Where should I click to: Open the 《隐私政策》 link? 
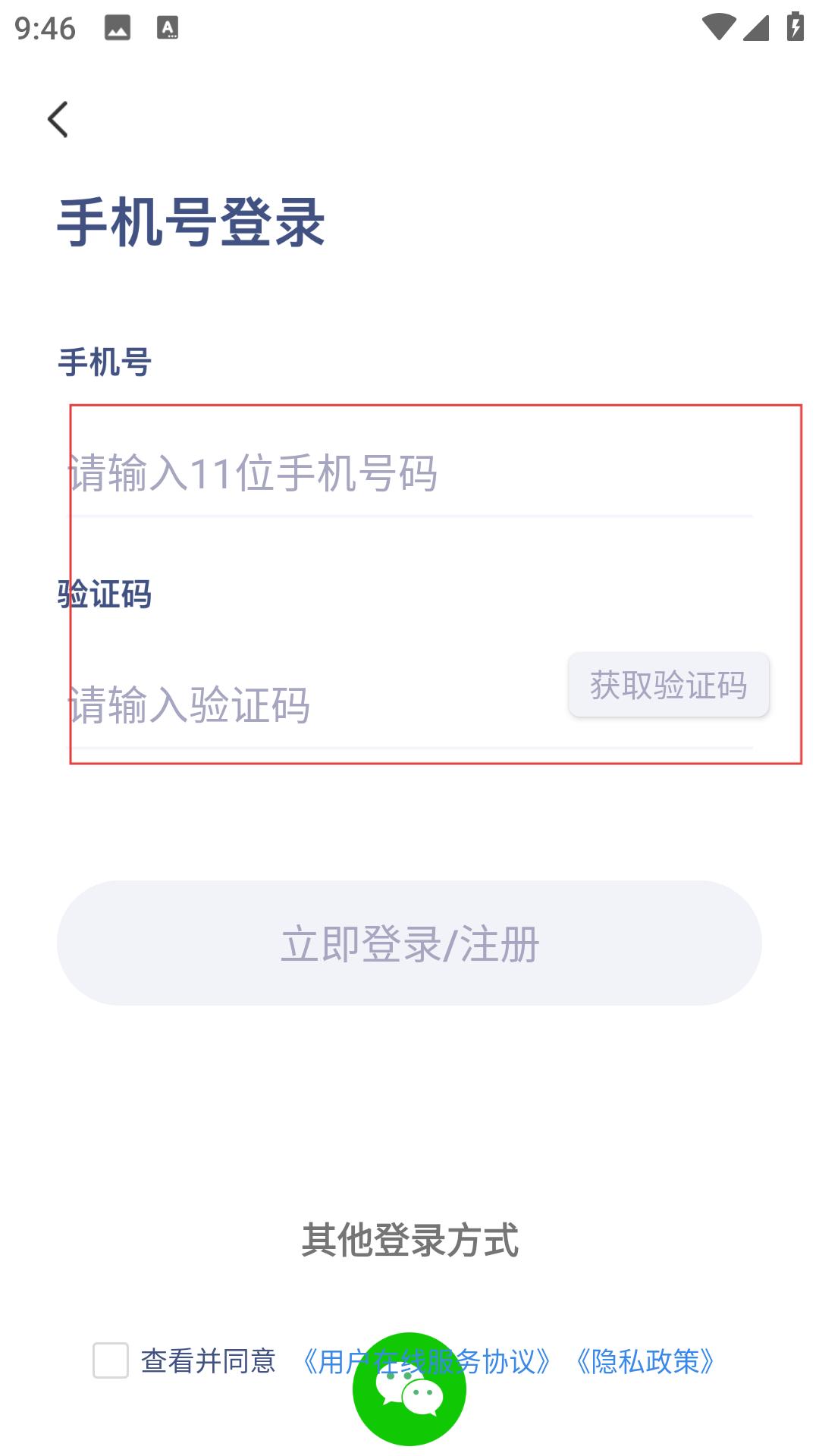(x=645, y=1361)
